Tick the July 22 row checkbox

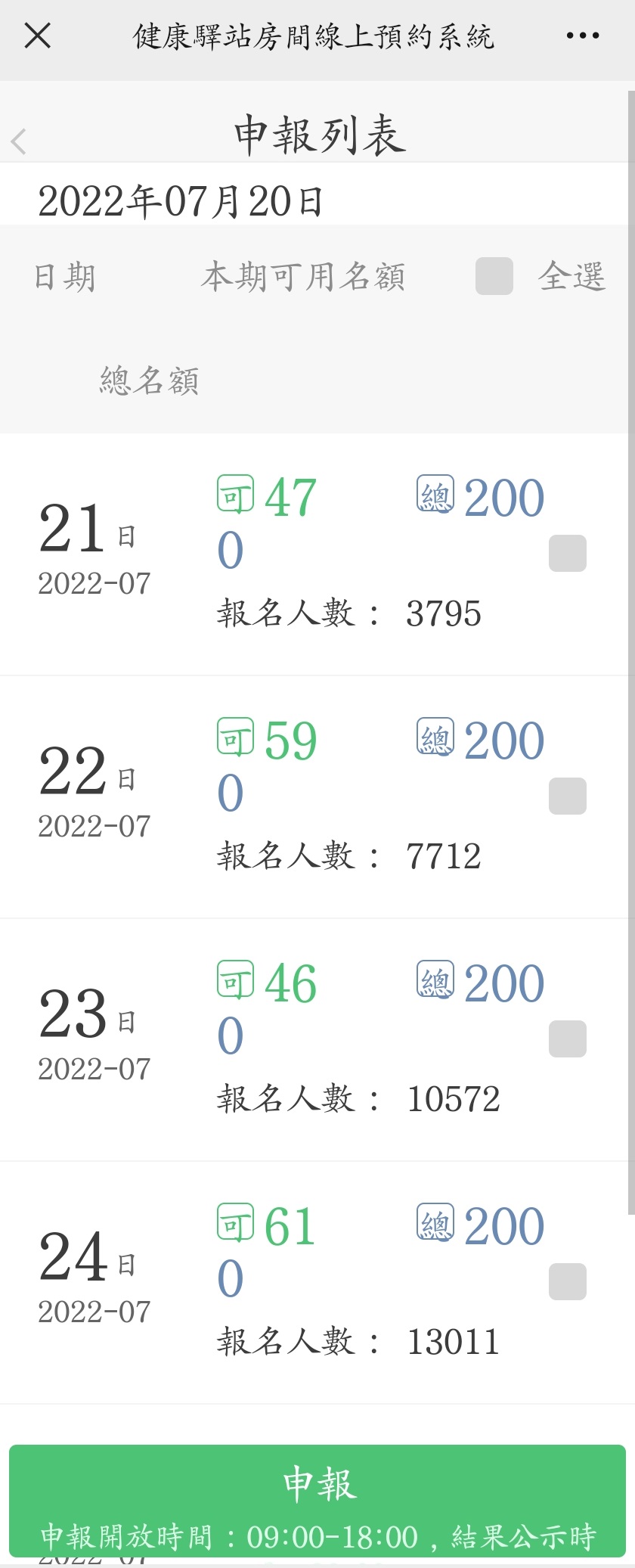click(x=568, y=796)
